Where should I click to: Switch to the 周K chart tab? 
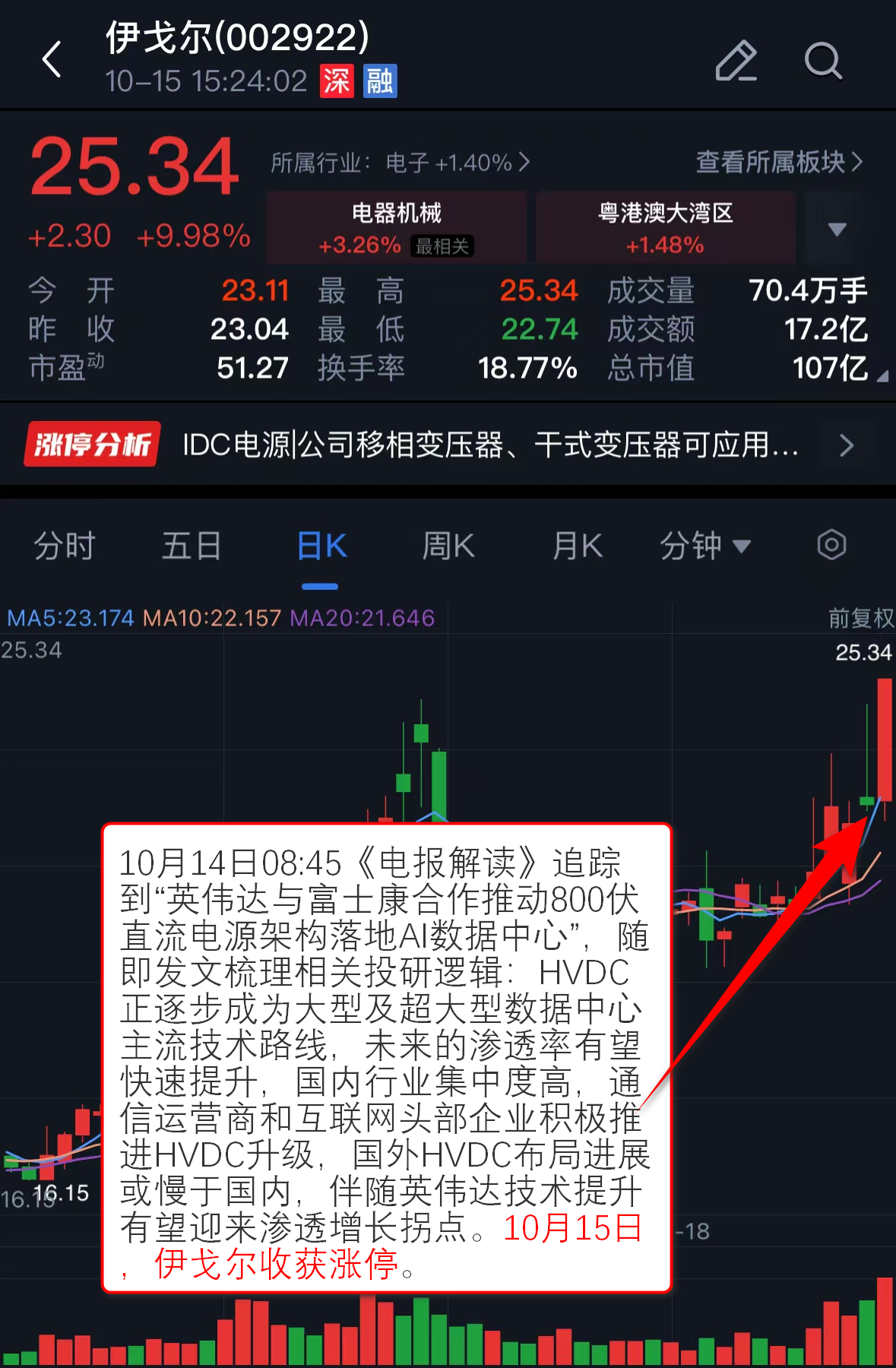(448, 546)
